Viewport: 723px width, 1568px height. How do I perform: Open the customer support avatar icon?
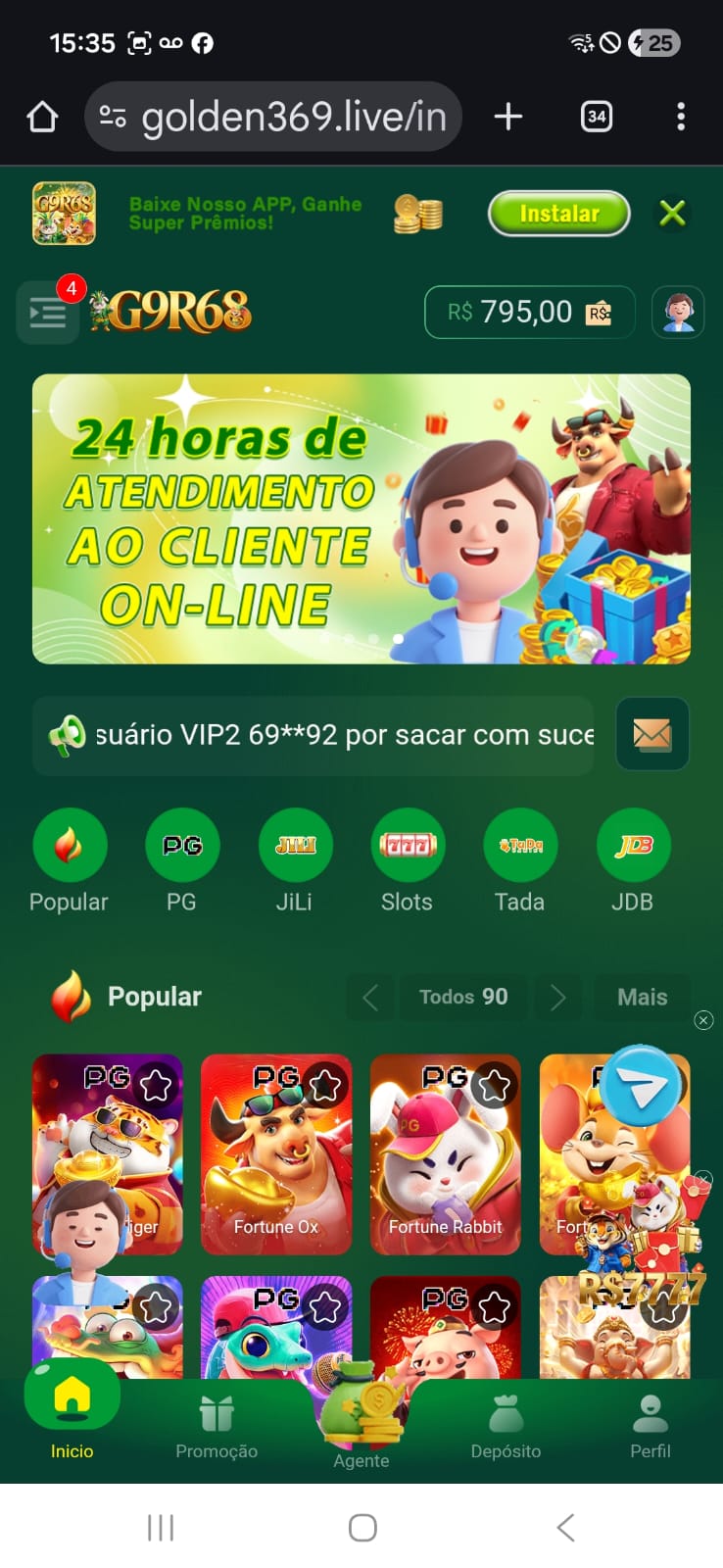point(679,313)
